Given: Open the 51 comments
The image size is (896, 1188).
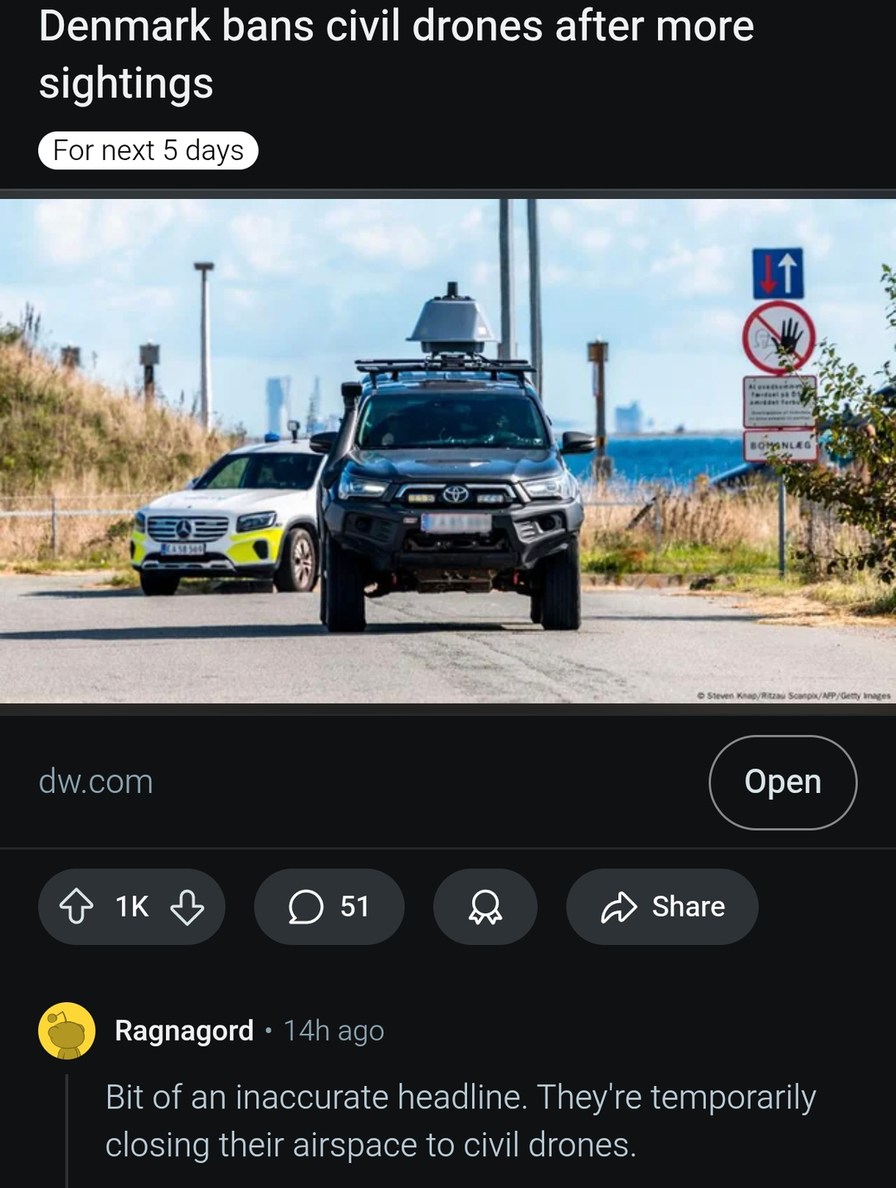Looking at the screenshot, I should (x=329, y=907).
